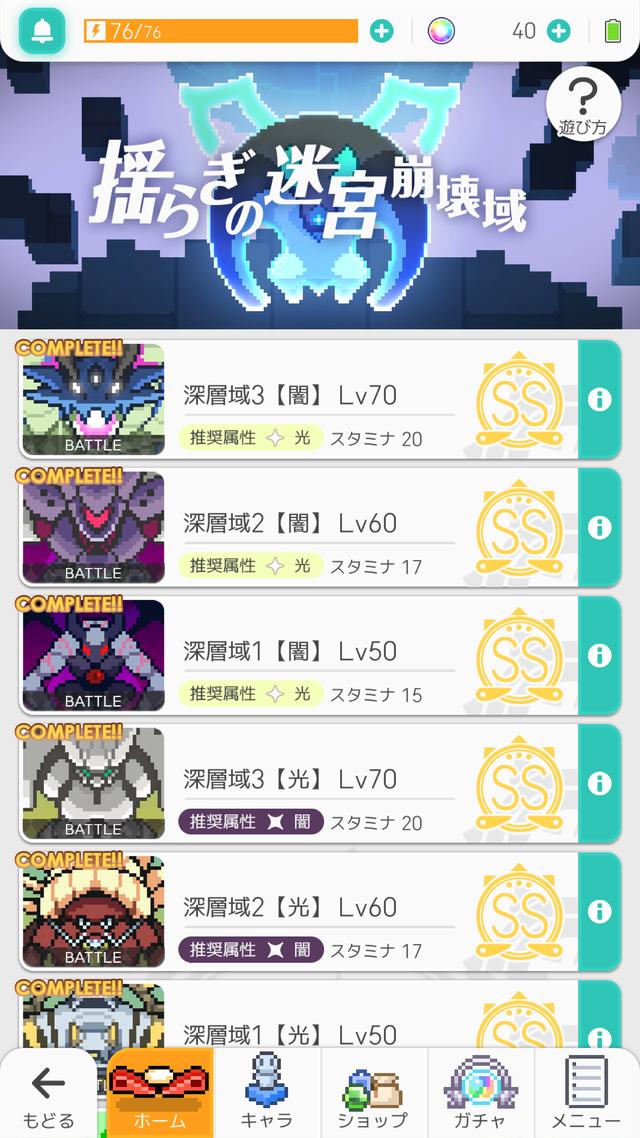Tap the plus beside gem count 40
This screenshot has width=640, height=1138.
tap(559, 31)
